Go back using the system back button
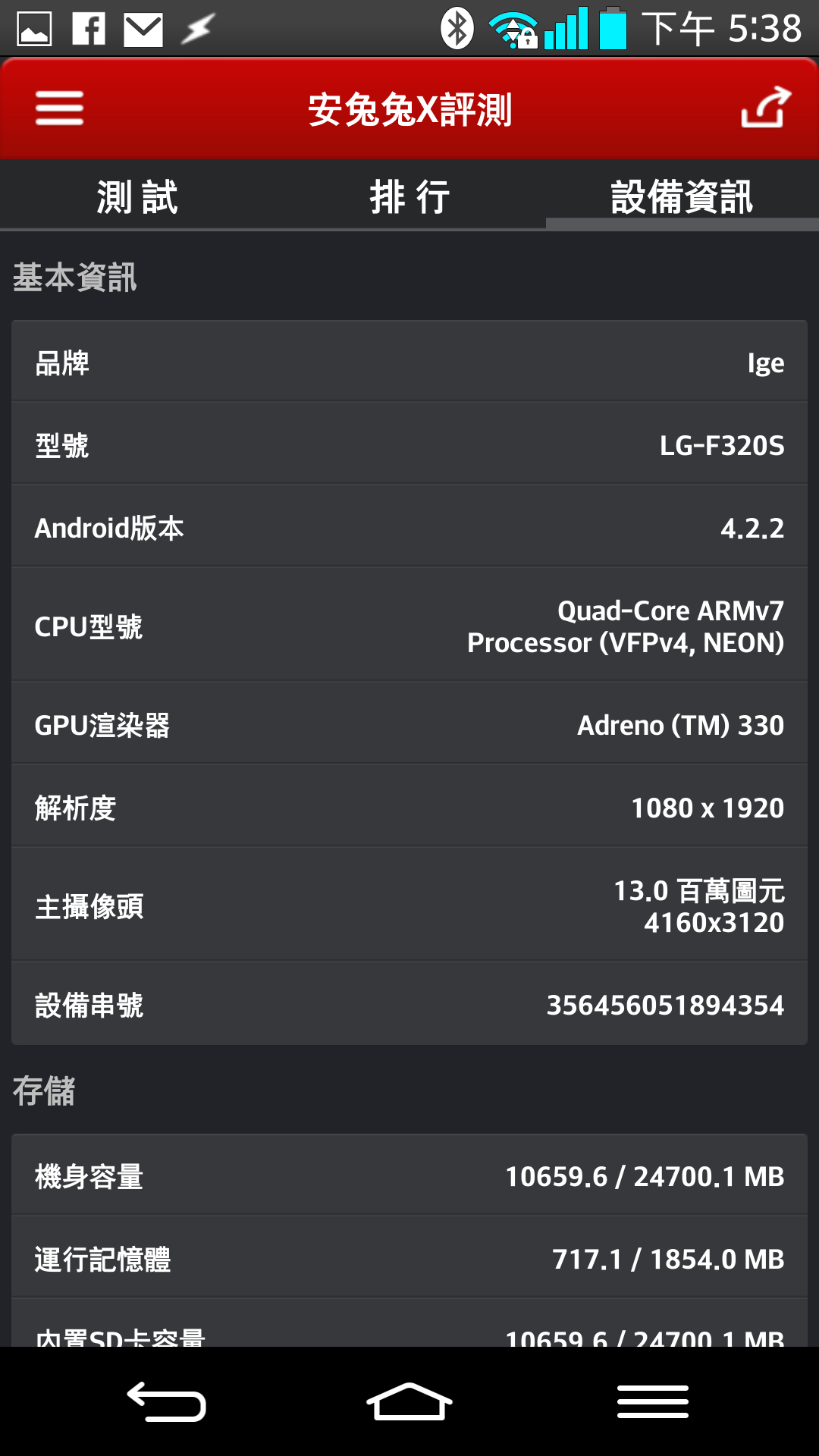 coord(166,1401)
